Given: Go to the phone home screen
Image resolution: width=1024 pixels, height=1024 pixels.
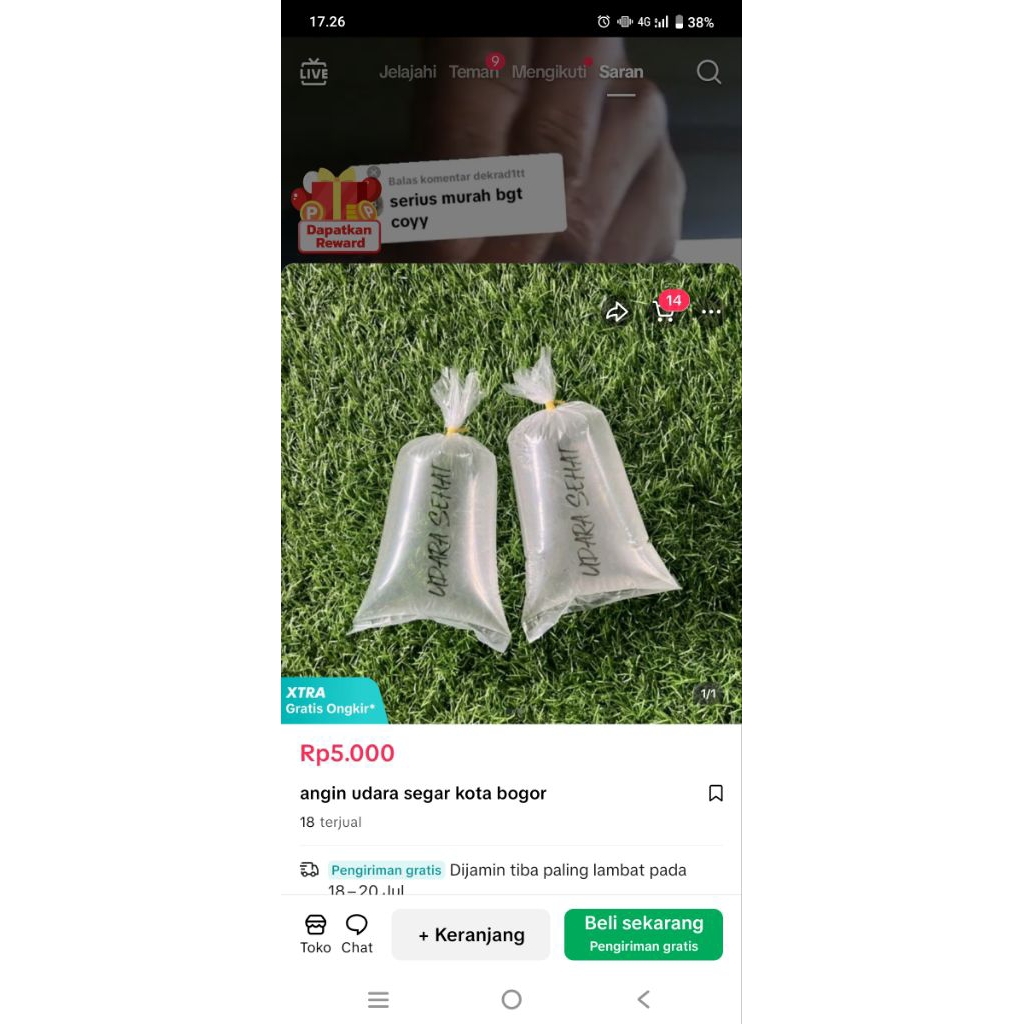Looking at the screenshot, I should 511,999.
